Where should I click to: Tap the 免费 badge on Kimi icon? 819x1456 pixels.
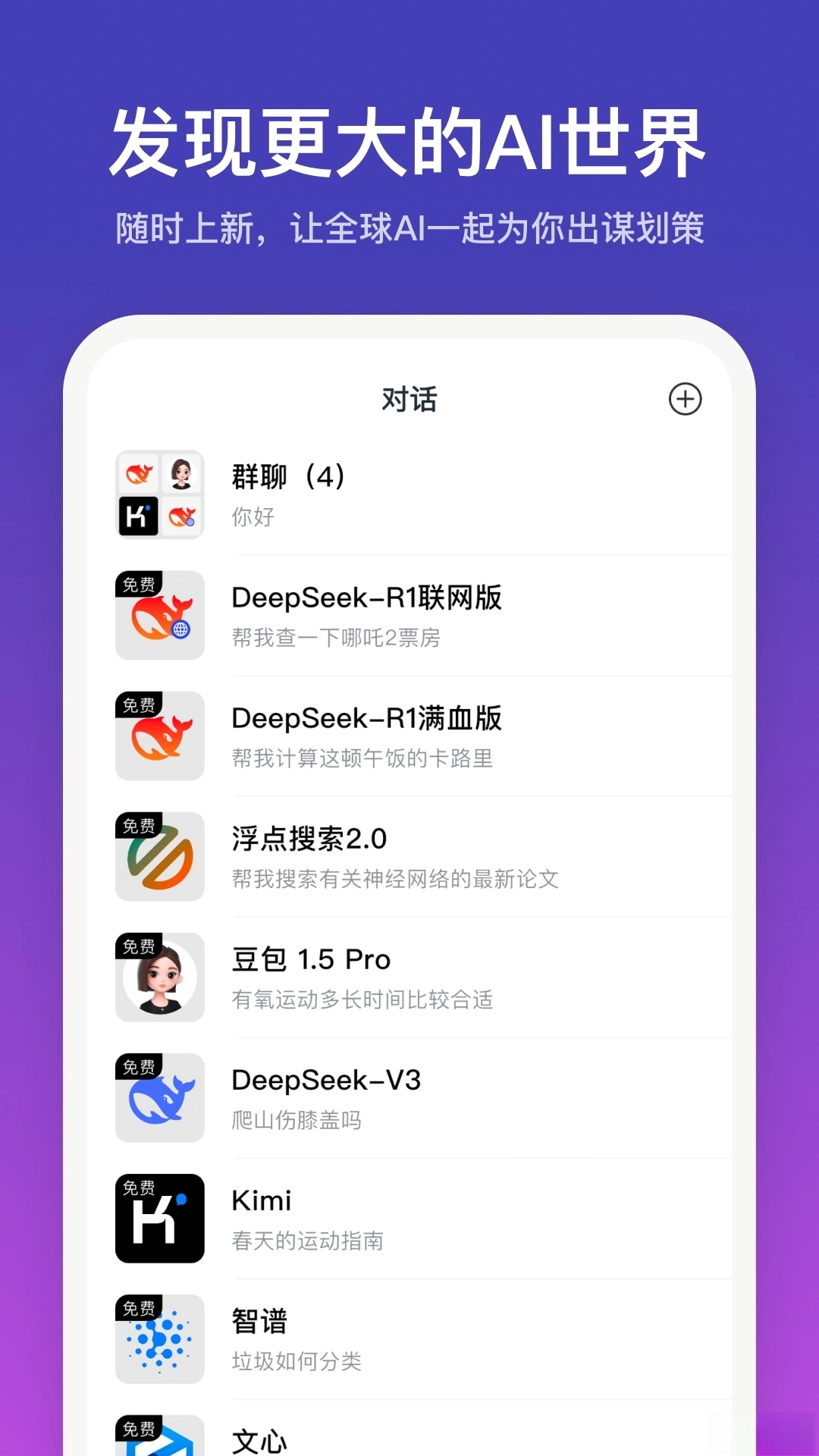(x=137, y=1187)
